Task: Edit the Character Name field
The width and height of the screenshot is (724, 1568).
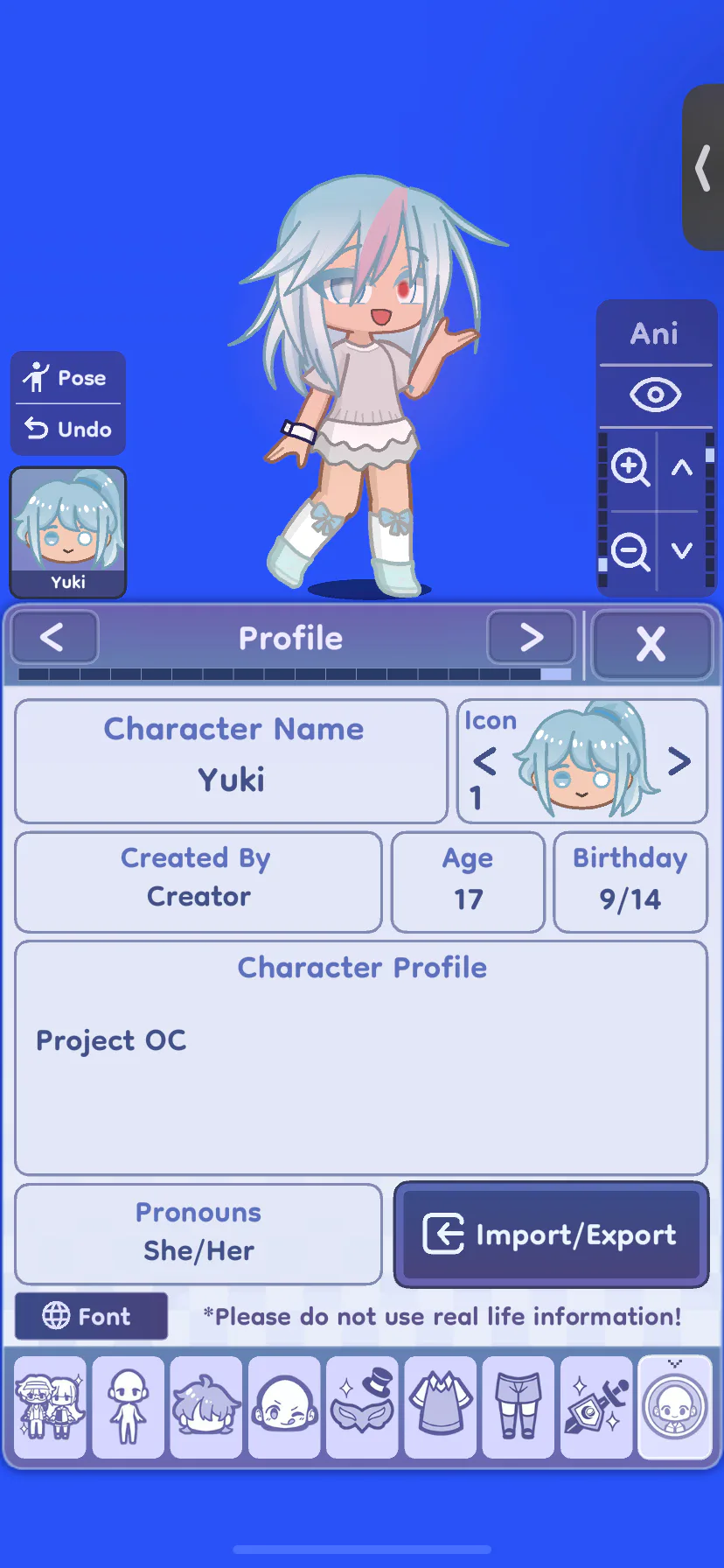Action: [x=232, y=761]
